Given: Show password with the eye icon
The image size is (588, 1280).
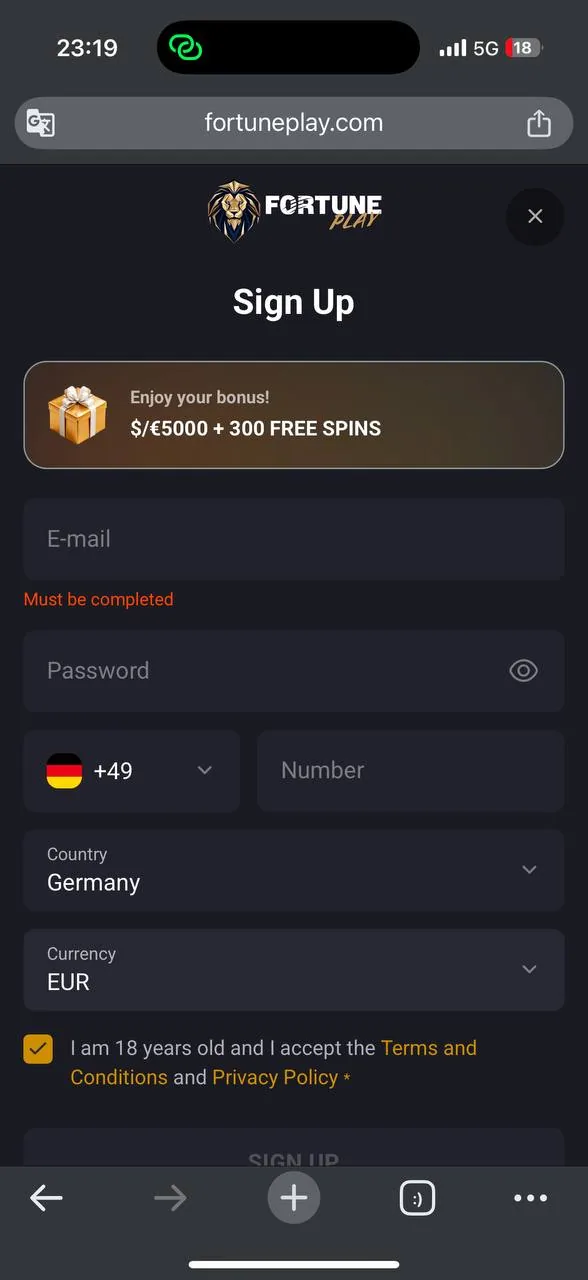Looking at the screenshot, I should tap(523, 671).
